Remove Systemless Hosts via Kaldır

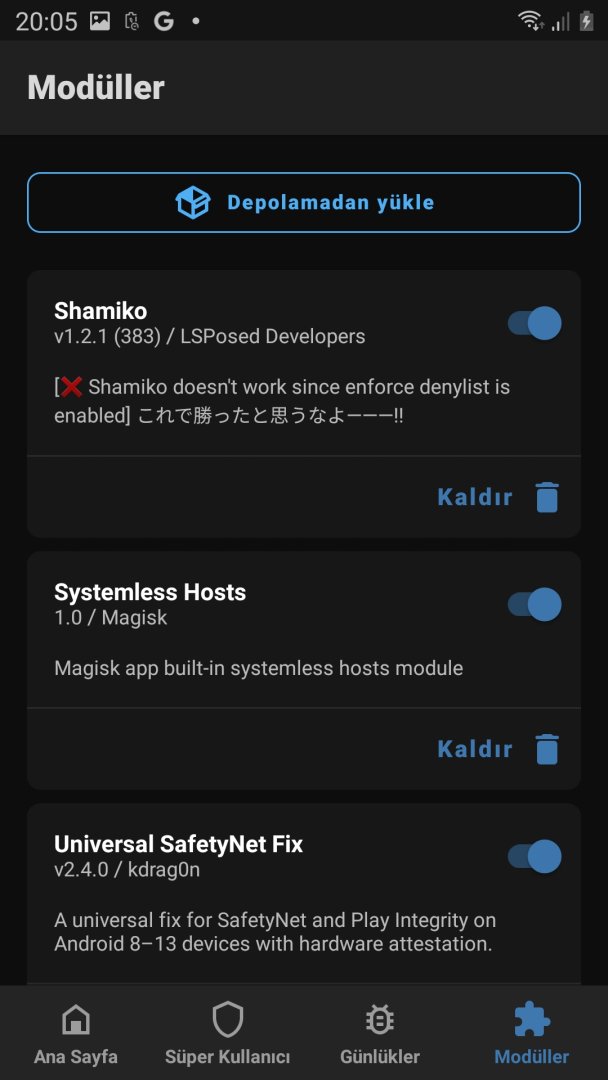498,749
